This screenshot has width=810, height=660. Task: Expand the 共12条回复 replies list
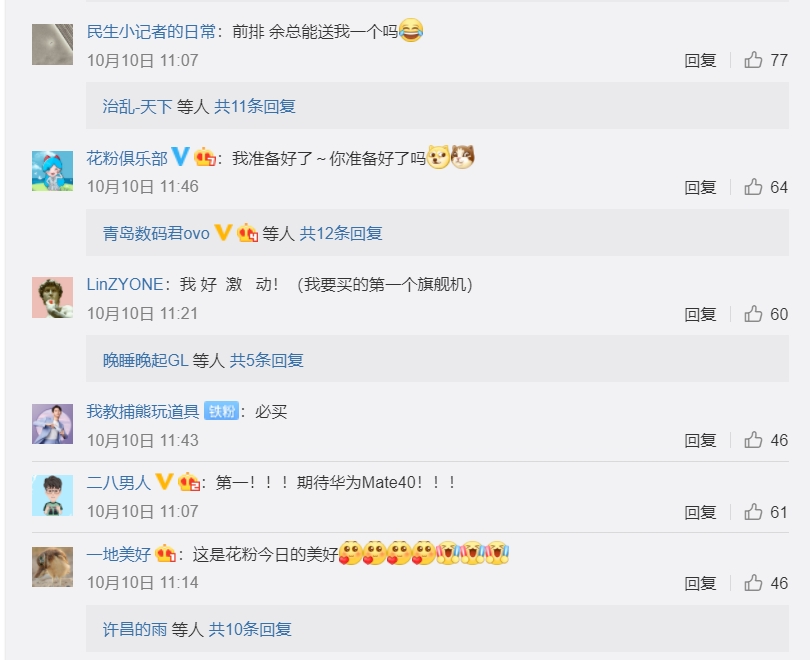(x=341, y=233)
